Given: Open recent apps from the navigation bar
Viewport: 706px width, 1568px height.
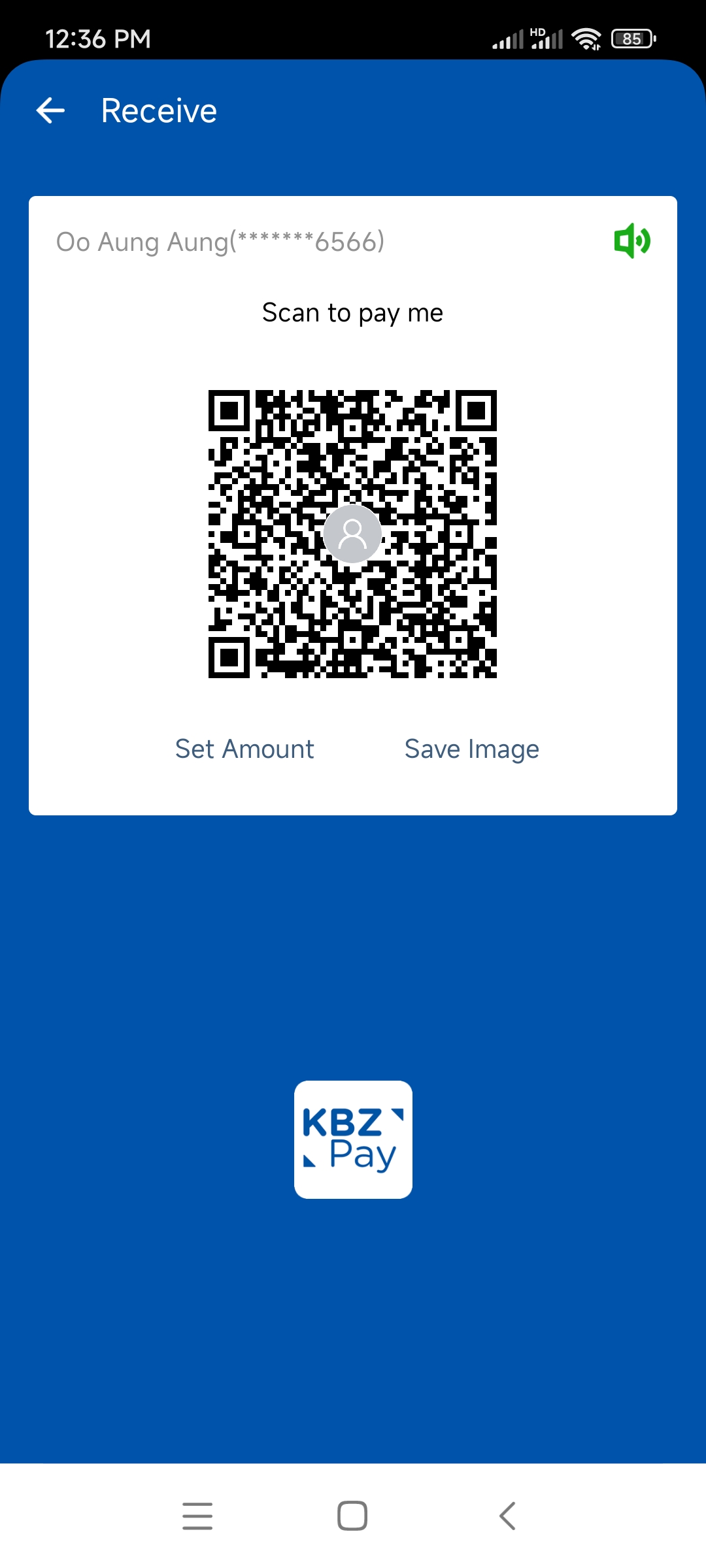Looking at the screenshot, I should pyautogui.click(x=197, y=1516).
